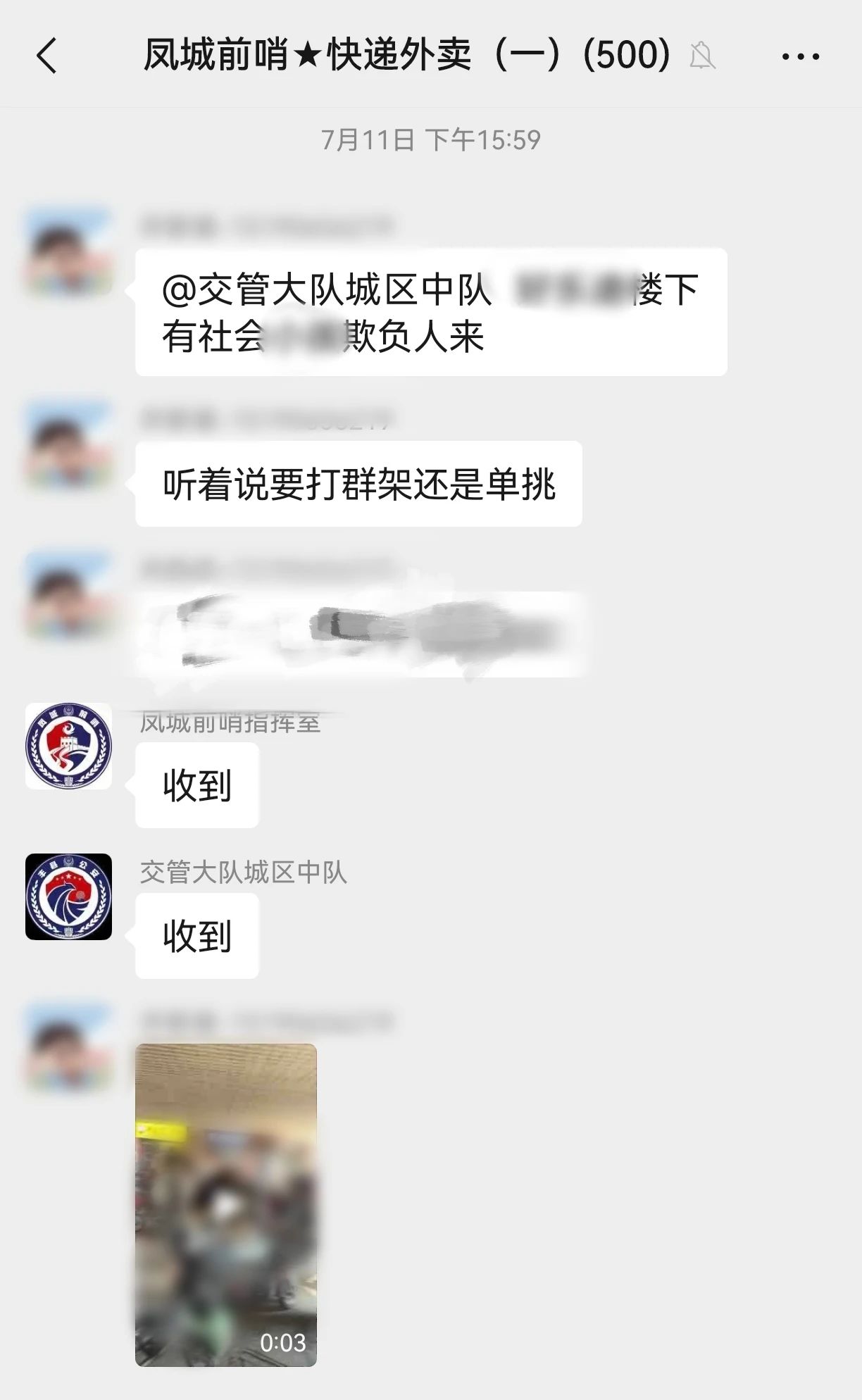Open 凤城前哨指挥室 avatar profile

click(68, 746)
